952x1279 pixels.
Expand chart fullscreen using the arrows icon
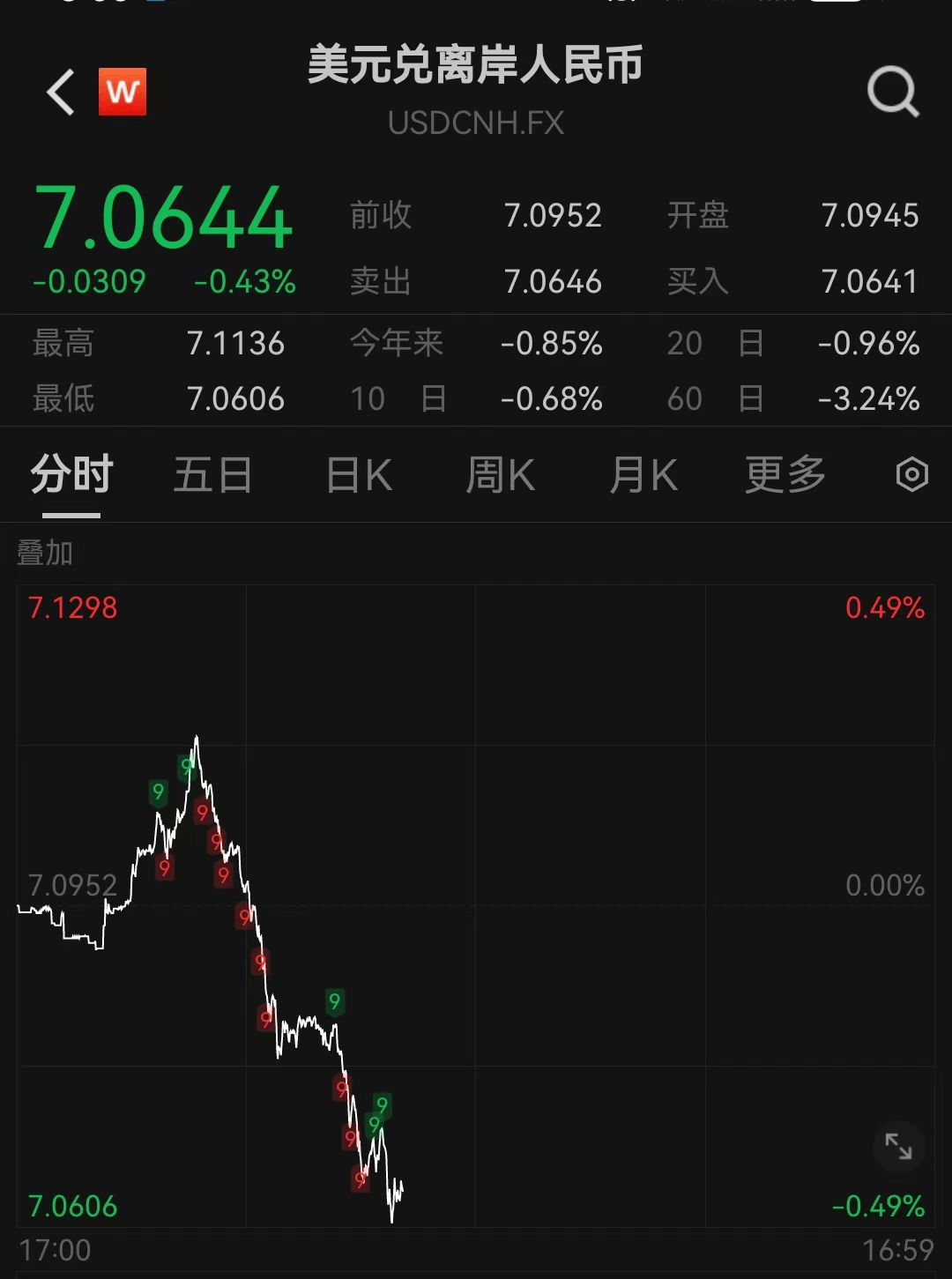(x=900, y=1147)
